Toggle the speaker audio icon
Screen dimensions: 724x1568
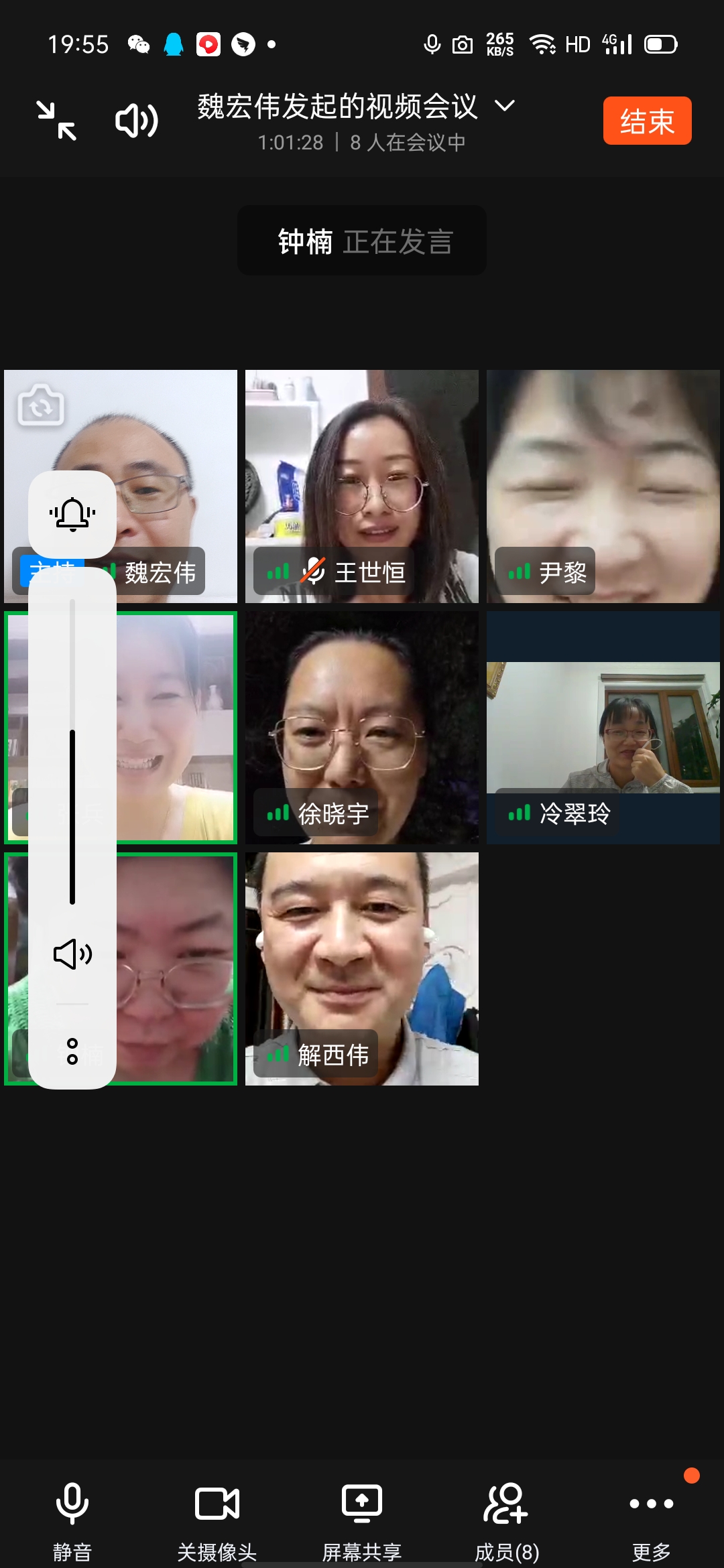point(136,121)
